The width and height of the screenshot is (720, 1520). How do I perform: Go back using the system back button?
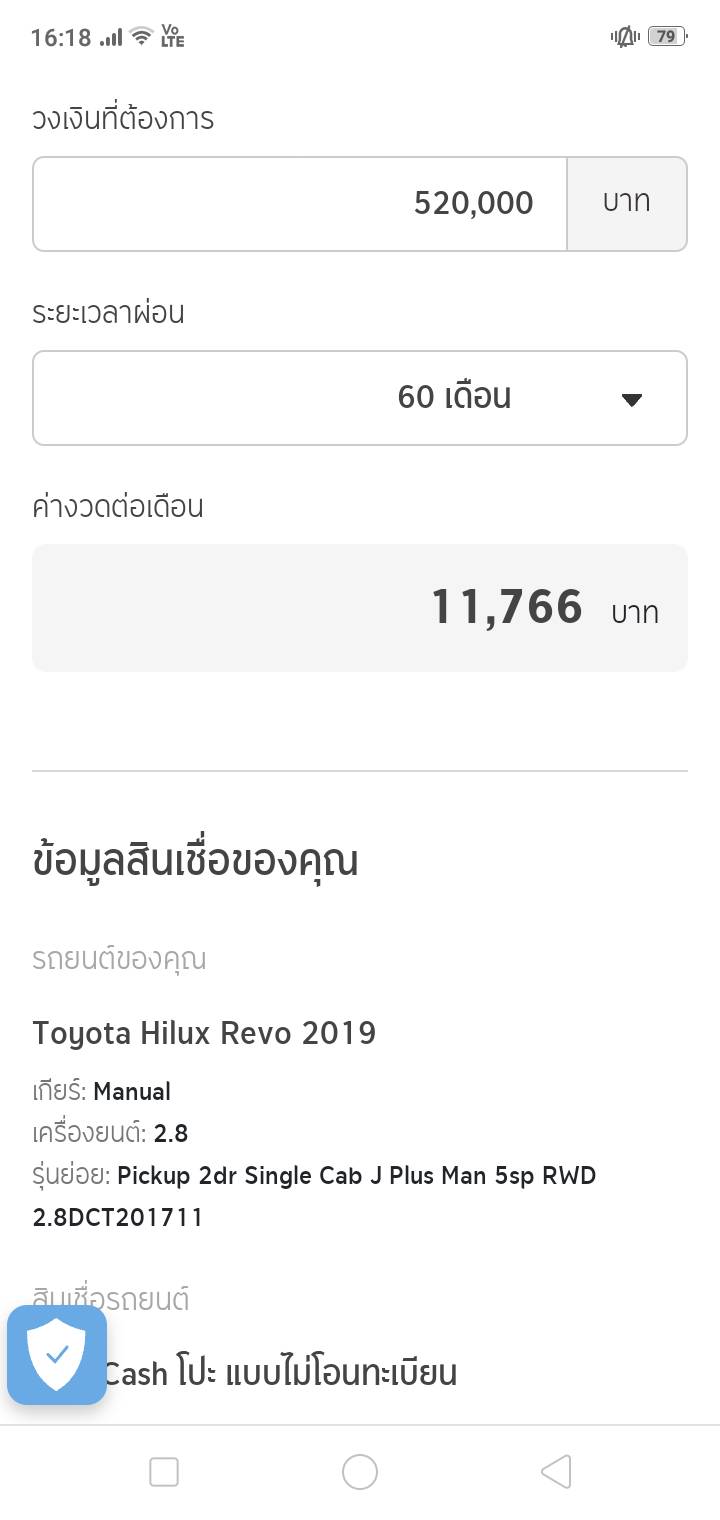556,1472
